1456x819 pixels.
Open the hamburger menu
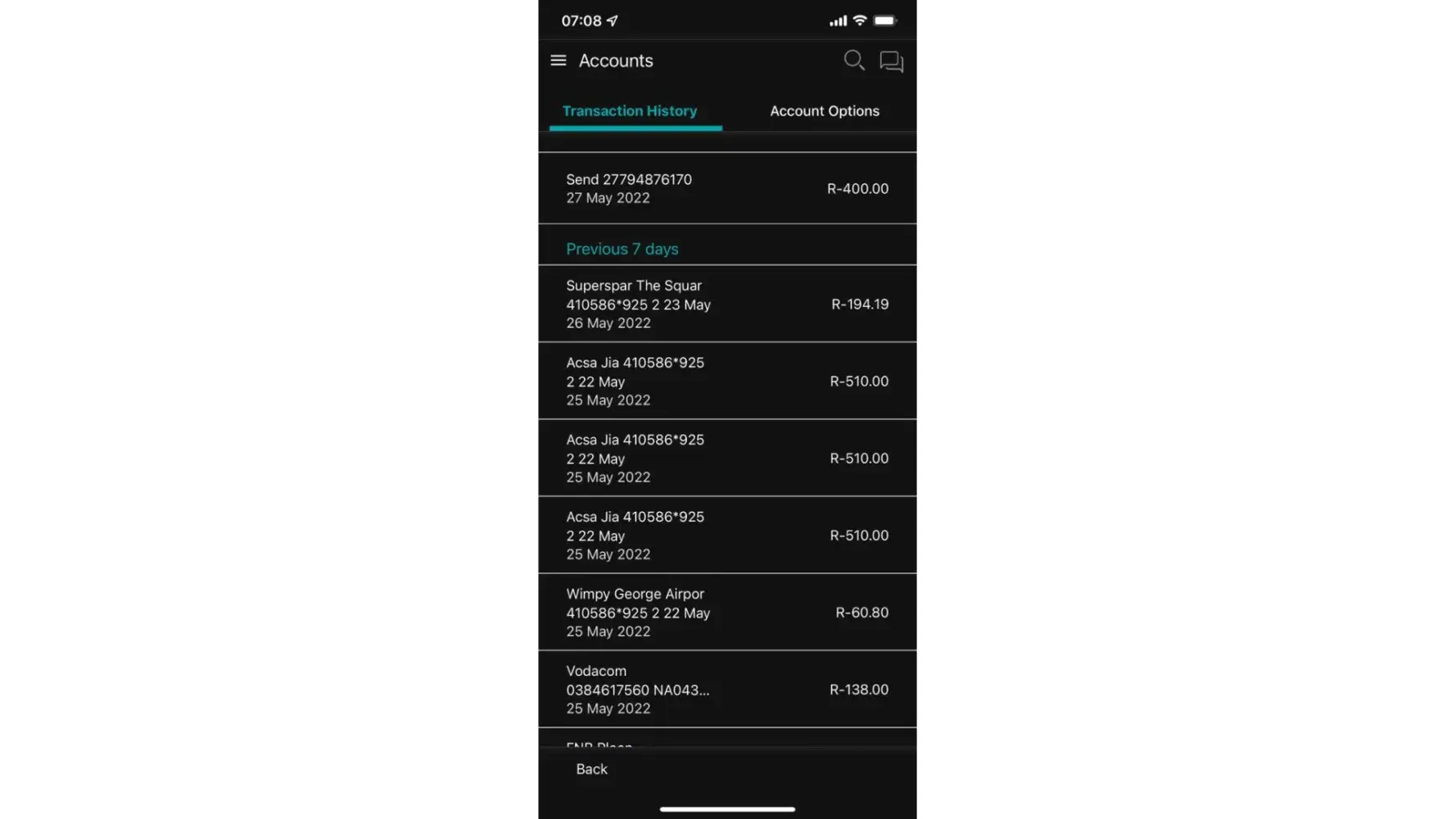click(558, 61)
